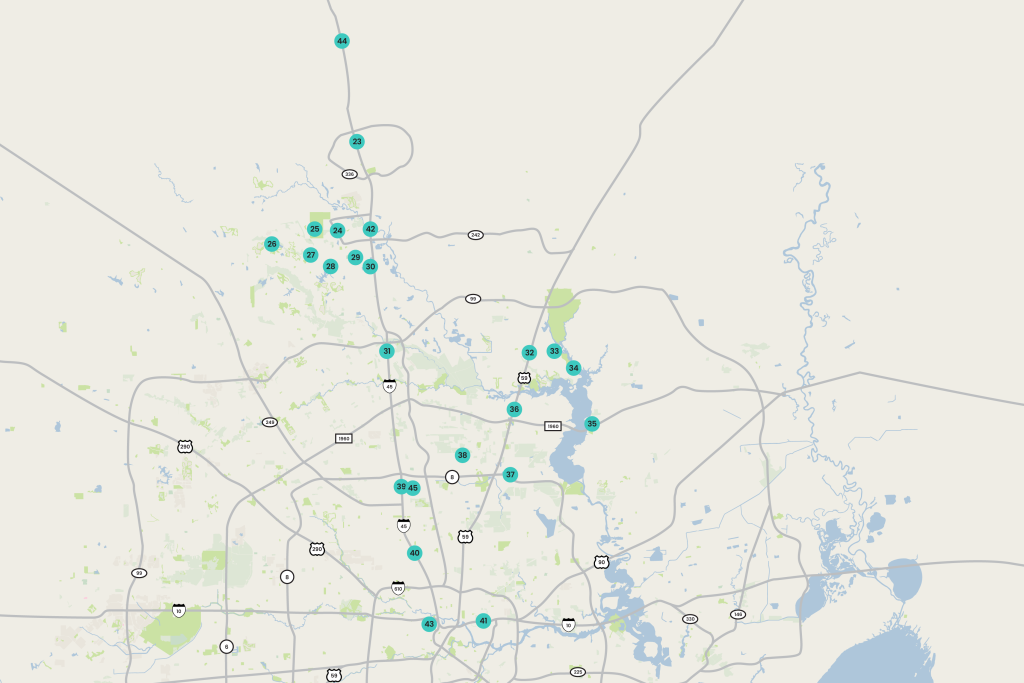Viewport: 1024px width, 683px height.
Task: Select pin number 43
Action: (429, 624)
